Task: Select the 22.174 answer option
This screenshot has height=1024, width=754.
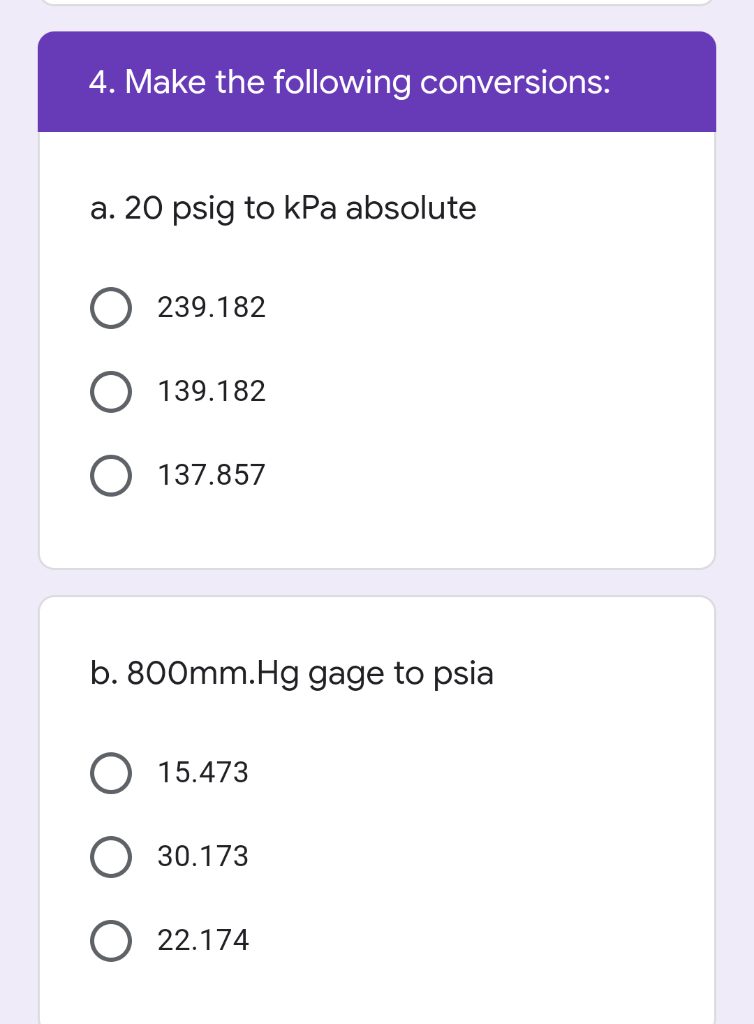Action: coord(111,940)
